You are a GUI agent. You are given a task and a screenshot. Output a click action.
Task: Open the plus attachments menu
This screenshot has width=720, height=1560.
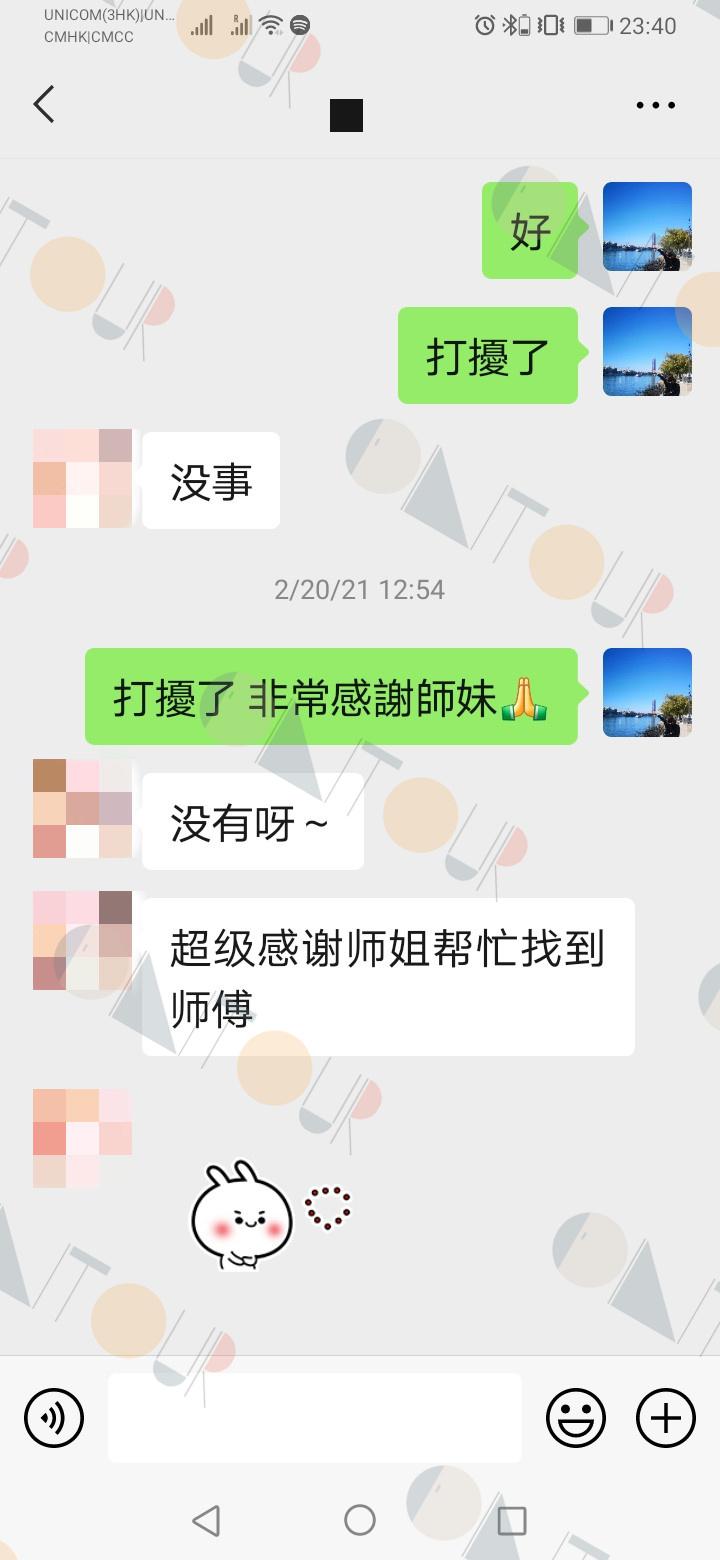(666, 1417)
